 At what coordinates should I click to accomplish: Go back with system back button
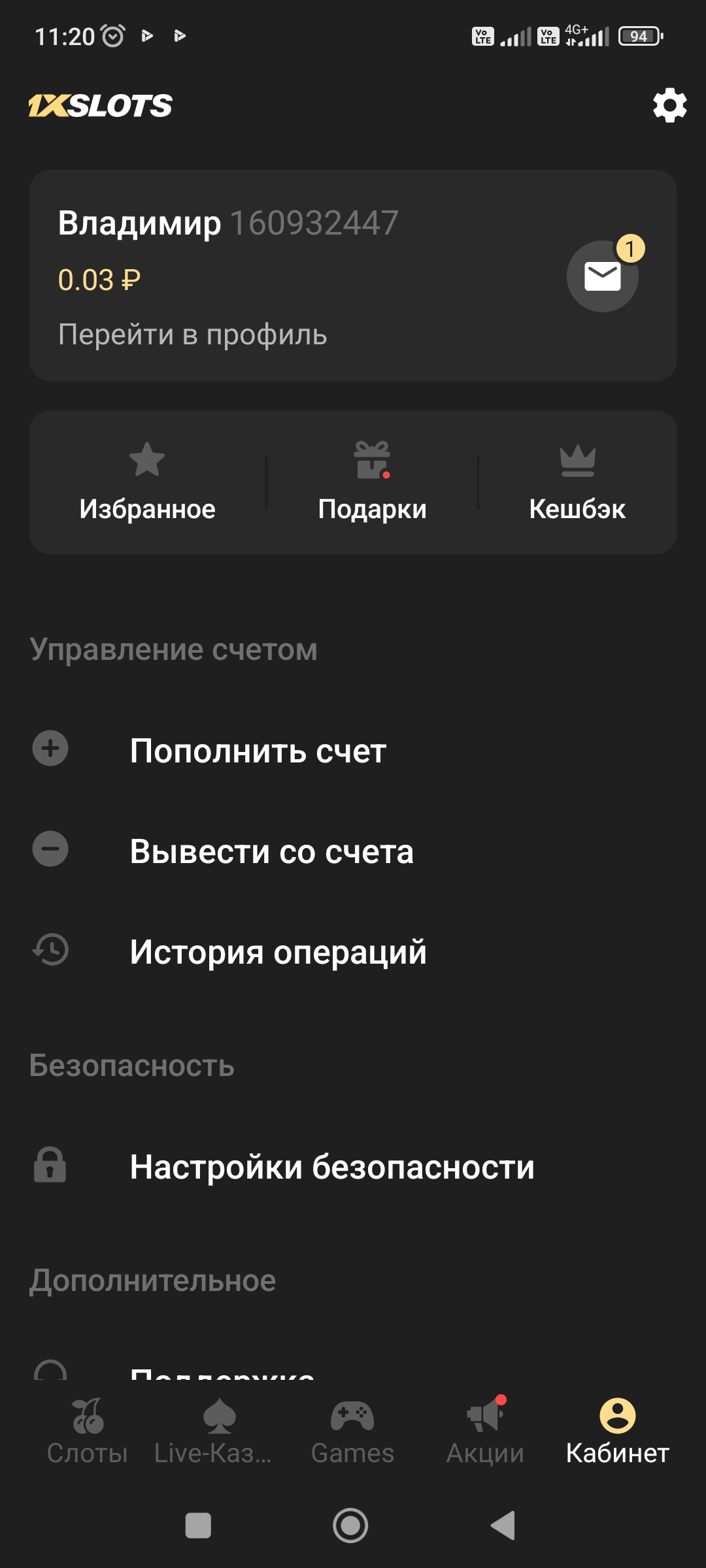503,1526
